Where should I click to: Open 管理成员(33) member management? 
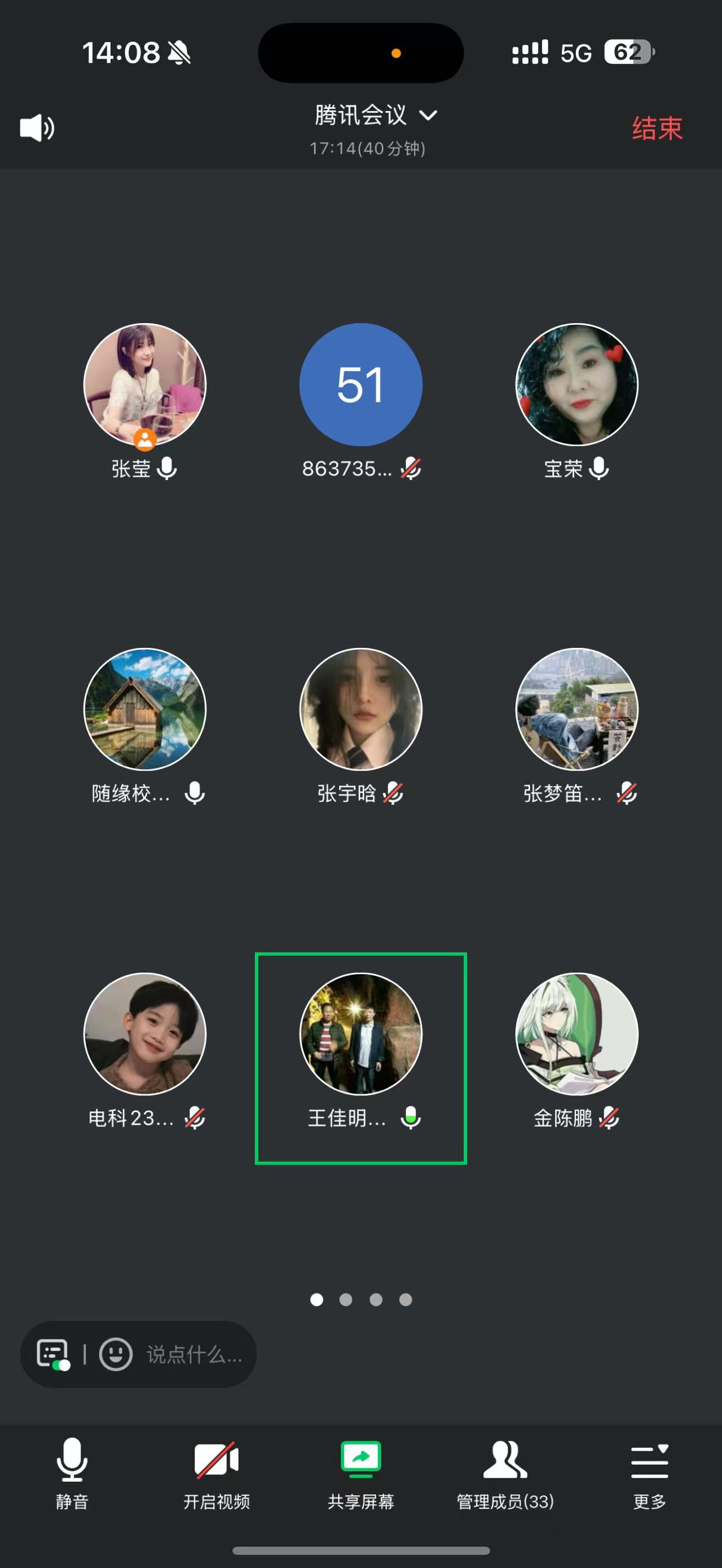click(x=505, y=1473)
